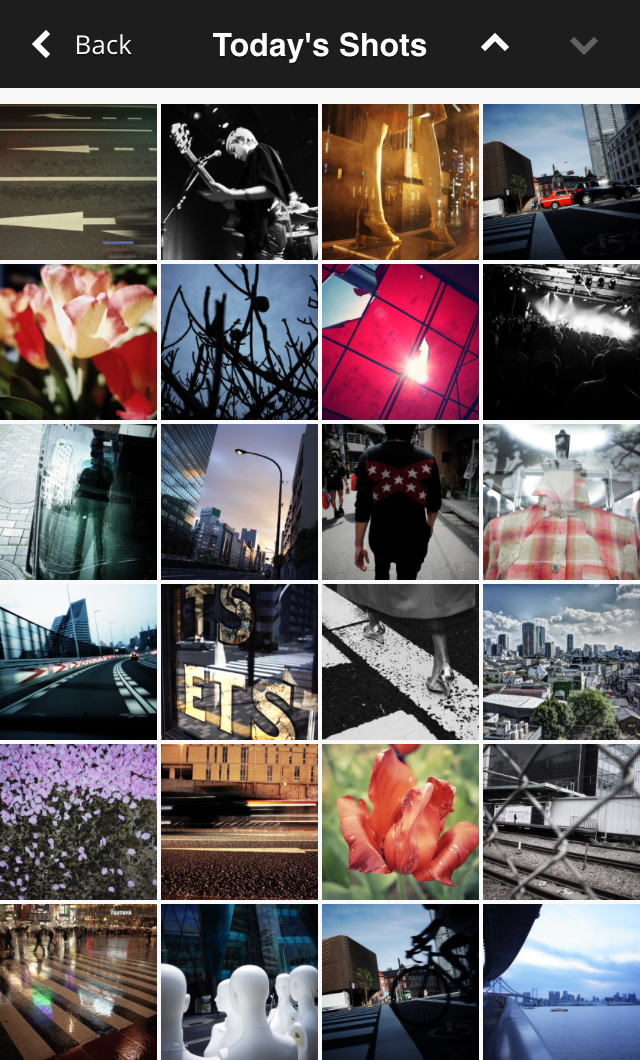Tap the up arrow in header
This screenshot has height=1060, width=640.
pyautogui.click(x=495, y=44)
